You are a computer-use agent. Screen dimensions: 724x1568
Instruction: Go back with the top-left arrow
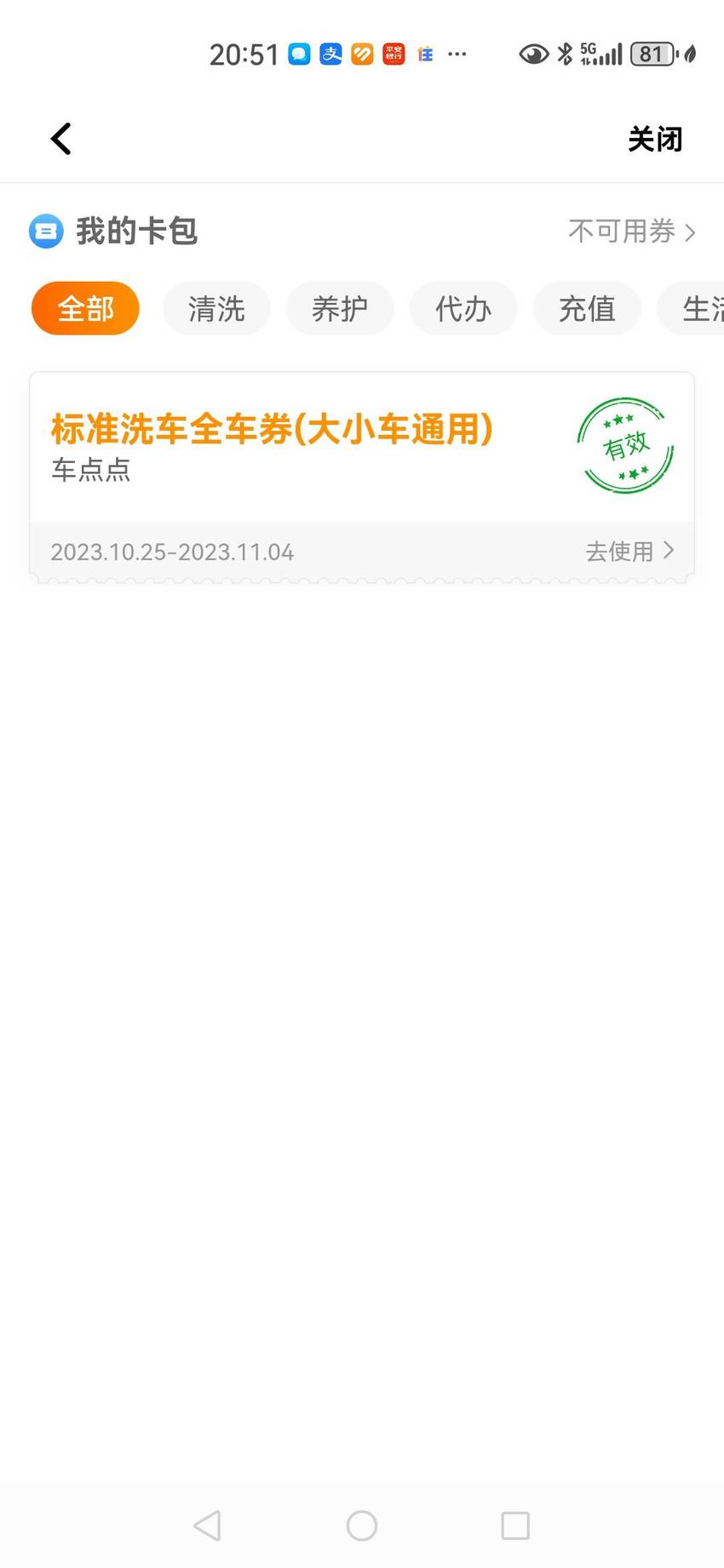[x=60, y=139]
